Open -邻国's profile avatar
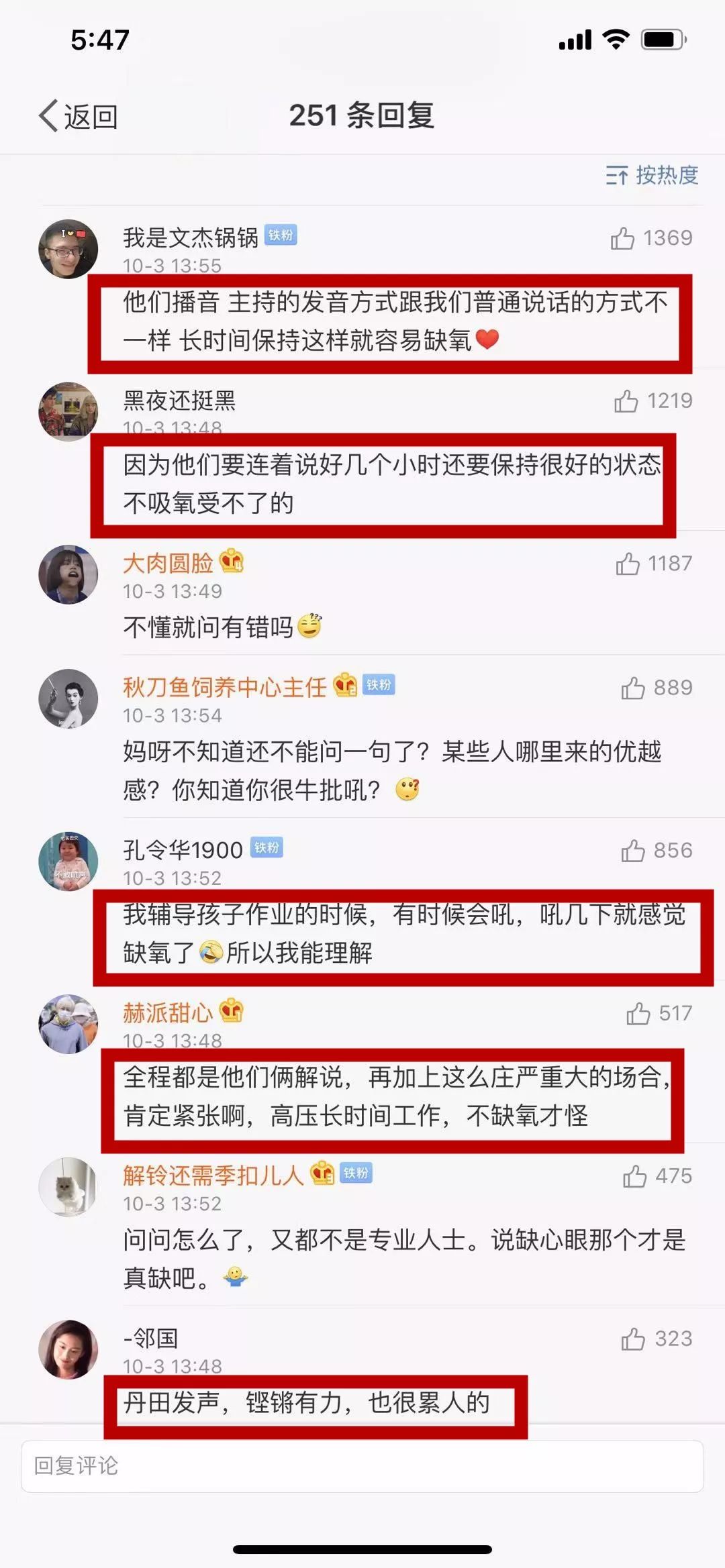This screenshot has width=725, height=1568. pyautogui.click(x=68, y=1349)
